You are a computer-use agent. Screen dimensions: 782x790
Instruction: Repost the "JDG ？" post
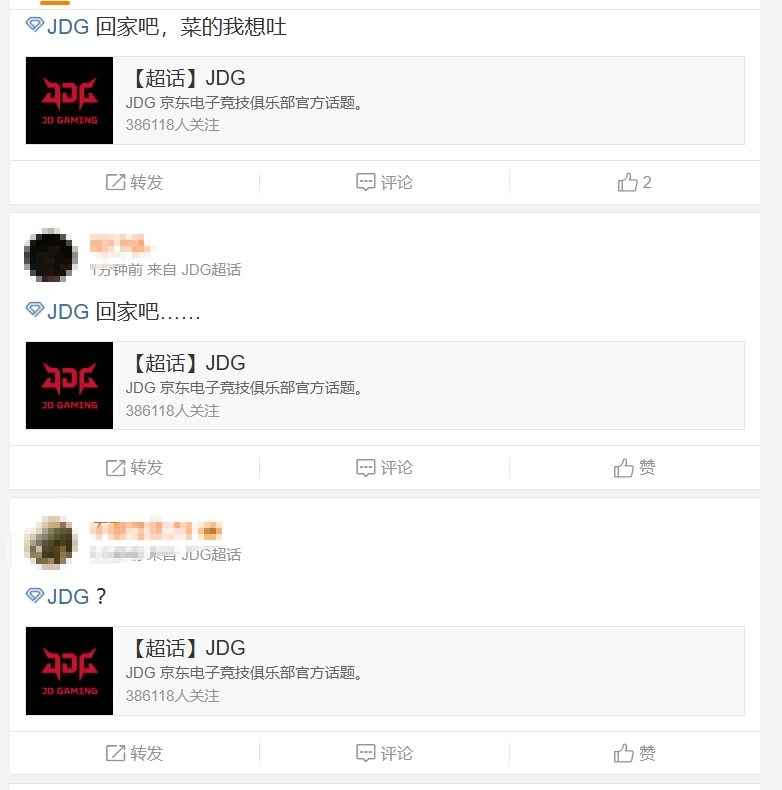click(134, 753)
